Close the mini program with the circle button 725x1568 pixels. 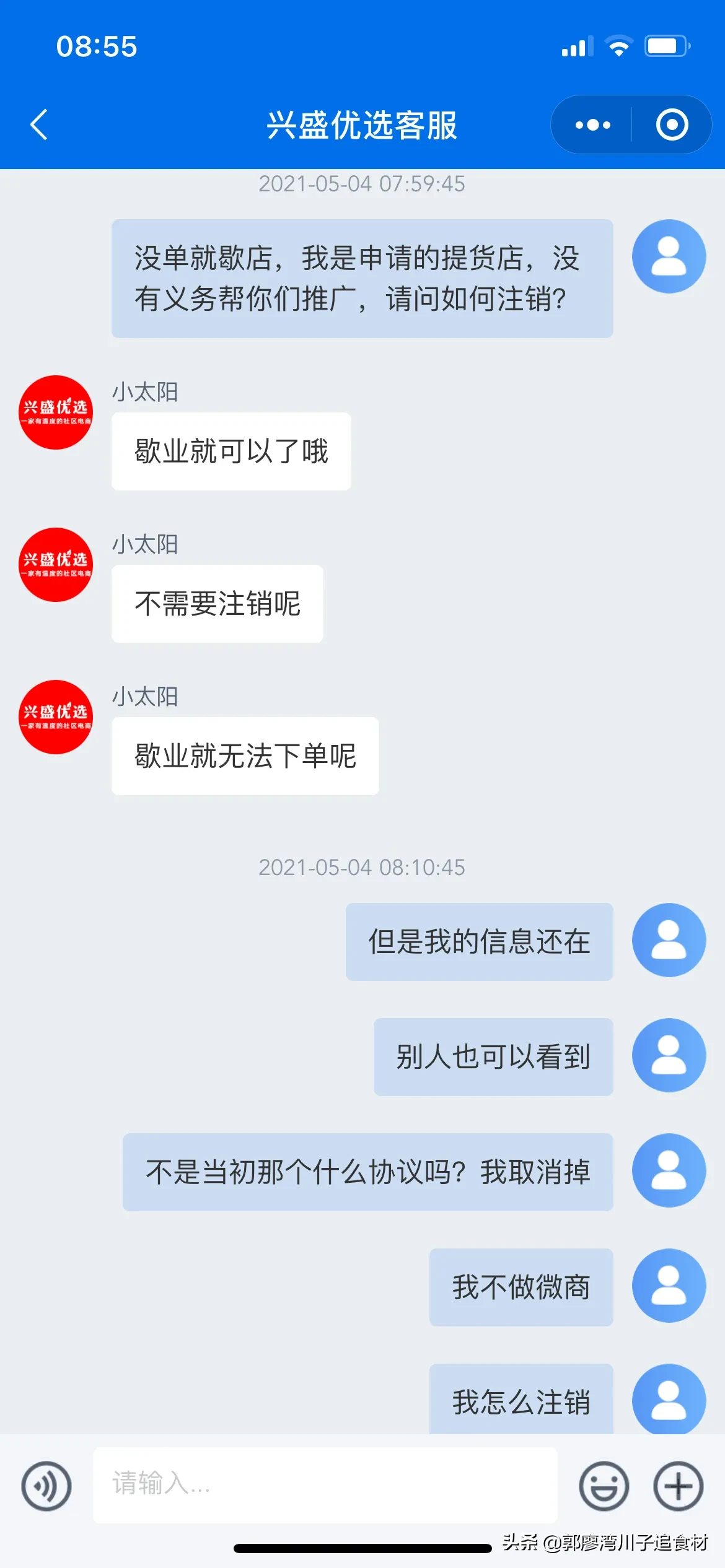(x=672, y=125)
